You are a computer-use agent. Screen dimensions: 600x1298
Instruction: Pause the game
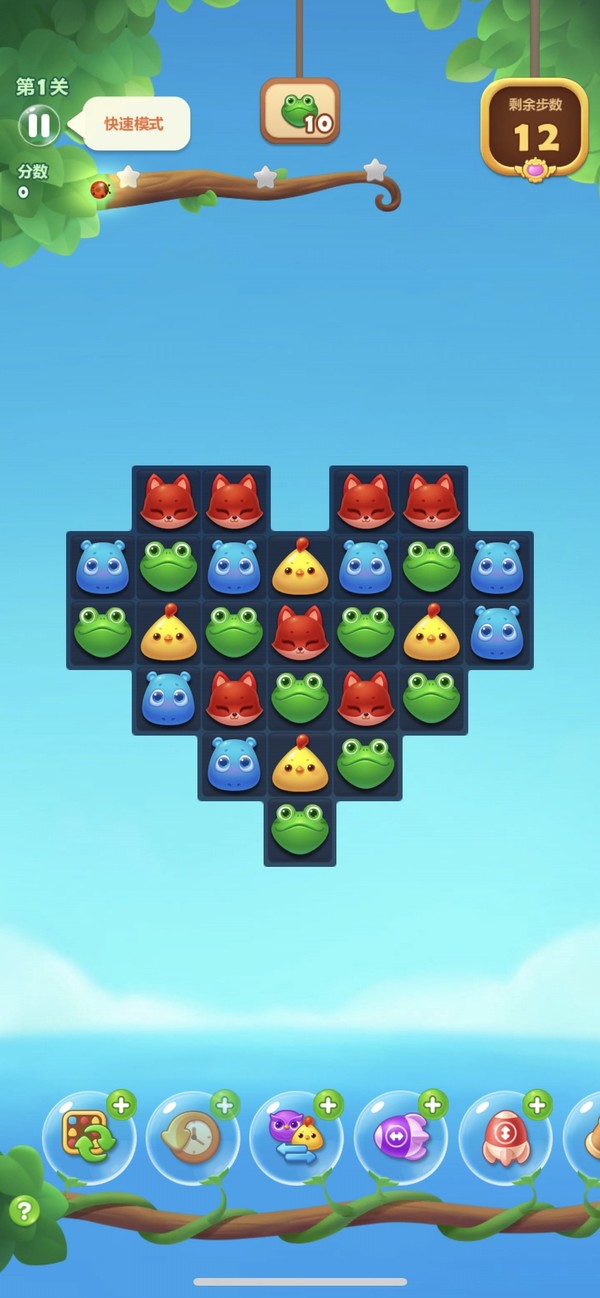click(39, 125)
